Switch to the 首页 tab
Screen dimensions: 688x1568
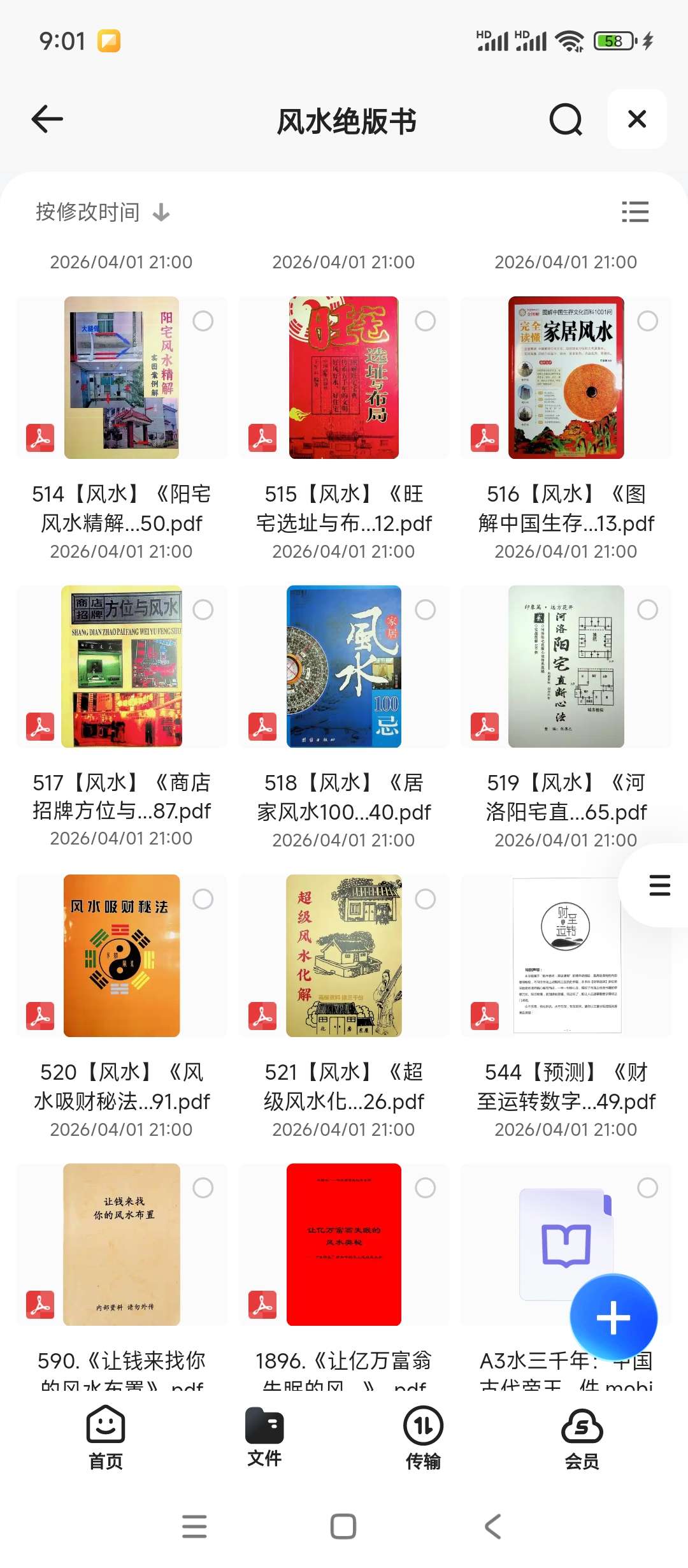[106, 1438]
